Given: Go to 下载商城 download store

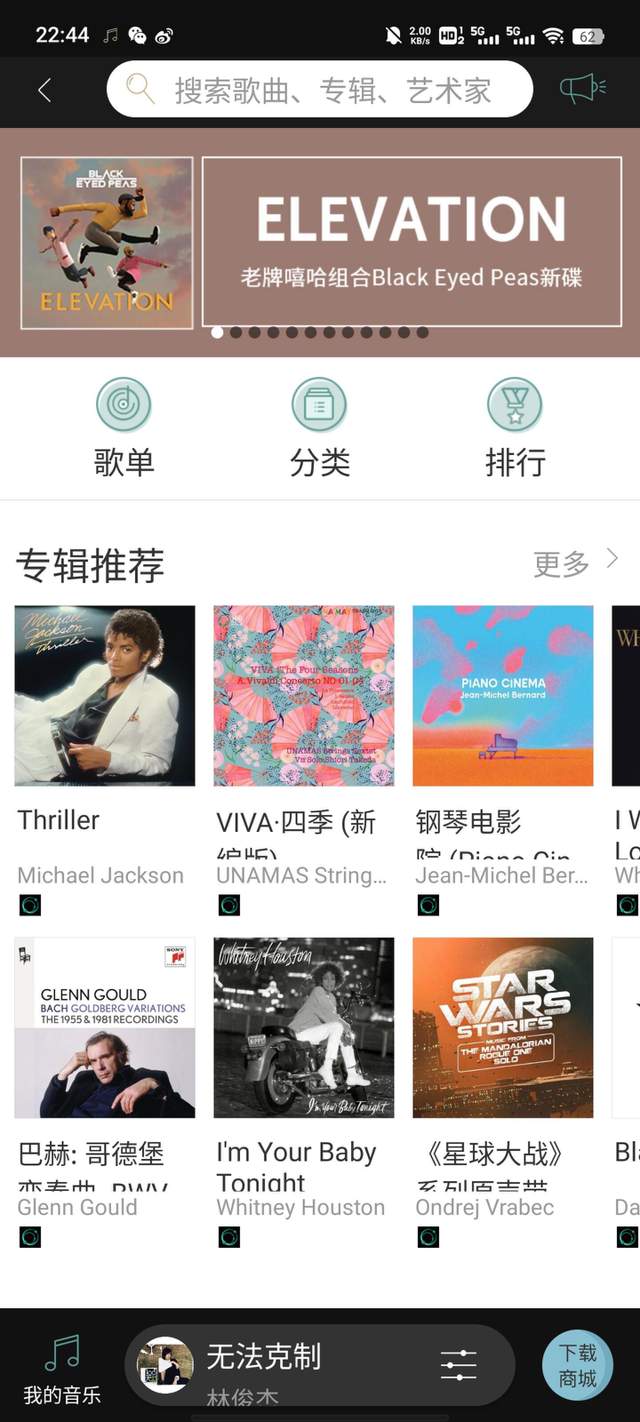Looking at the screenshot, I should [577, 1365].
